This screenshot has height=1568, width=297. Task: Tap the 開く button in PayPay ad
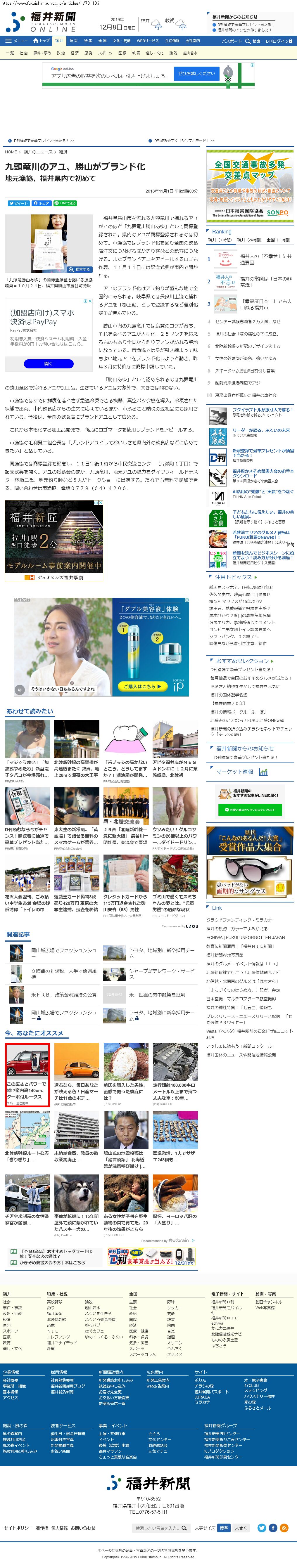pyautogui.click(x=49, y=363)
